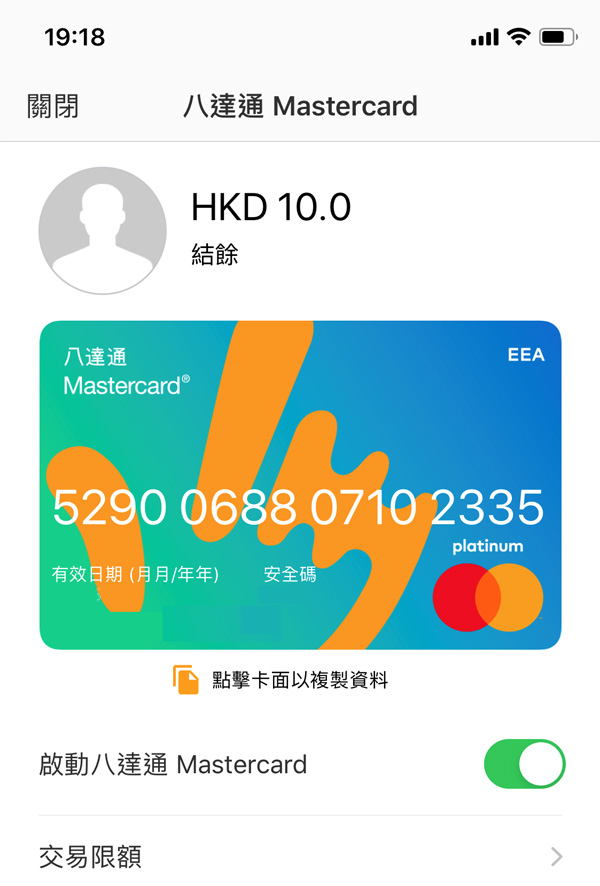Toggle the 啟動八達通 Mastercard switch
The image size is (600, 886).
pyautogui.click(x=524, y=765)
